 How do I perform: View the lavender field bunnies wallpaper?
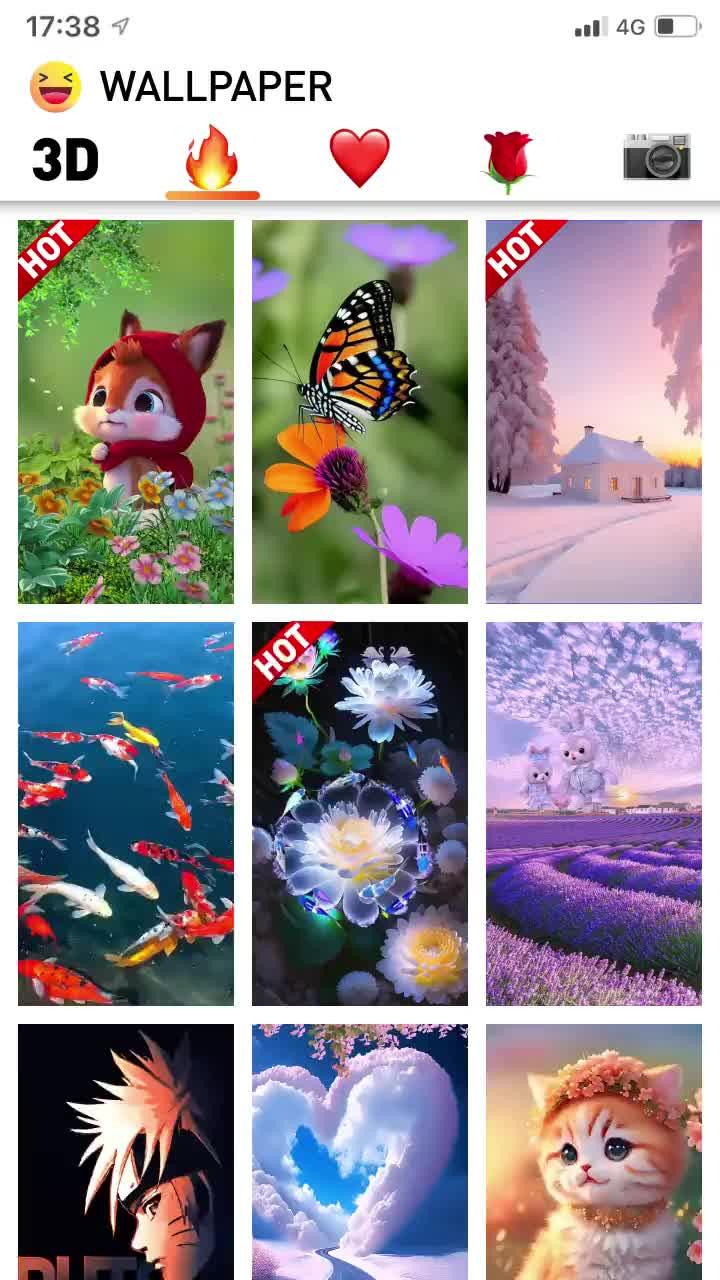(594, 814)
